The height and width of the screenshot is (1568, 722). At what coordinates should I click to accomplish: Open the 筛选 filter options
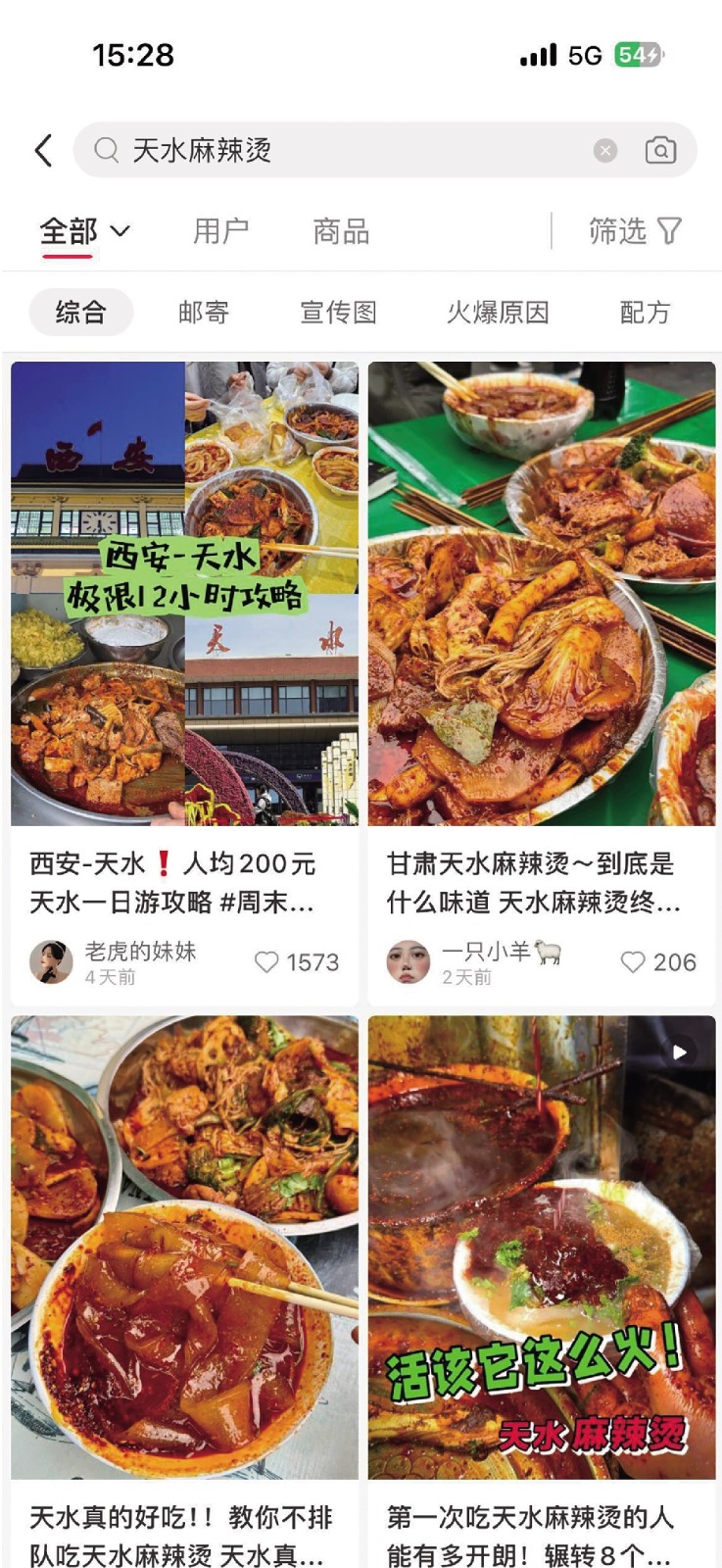pos(634,231)
